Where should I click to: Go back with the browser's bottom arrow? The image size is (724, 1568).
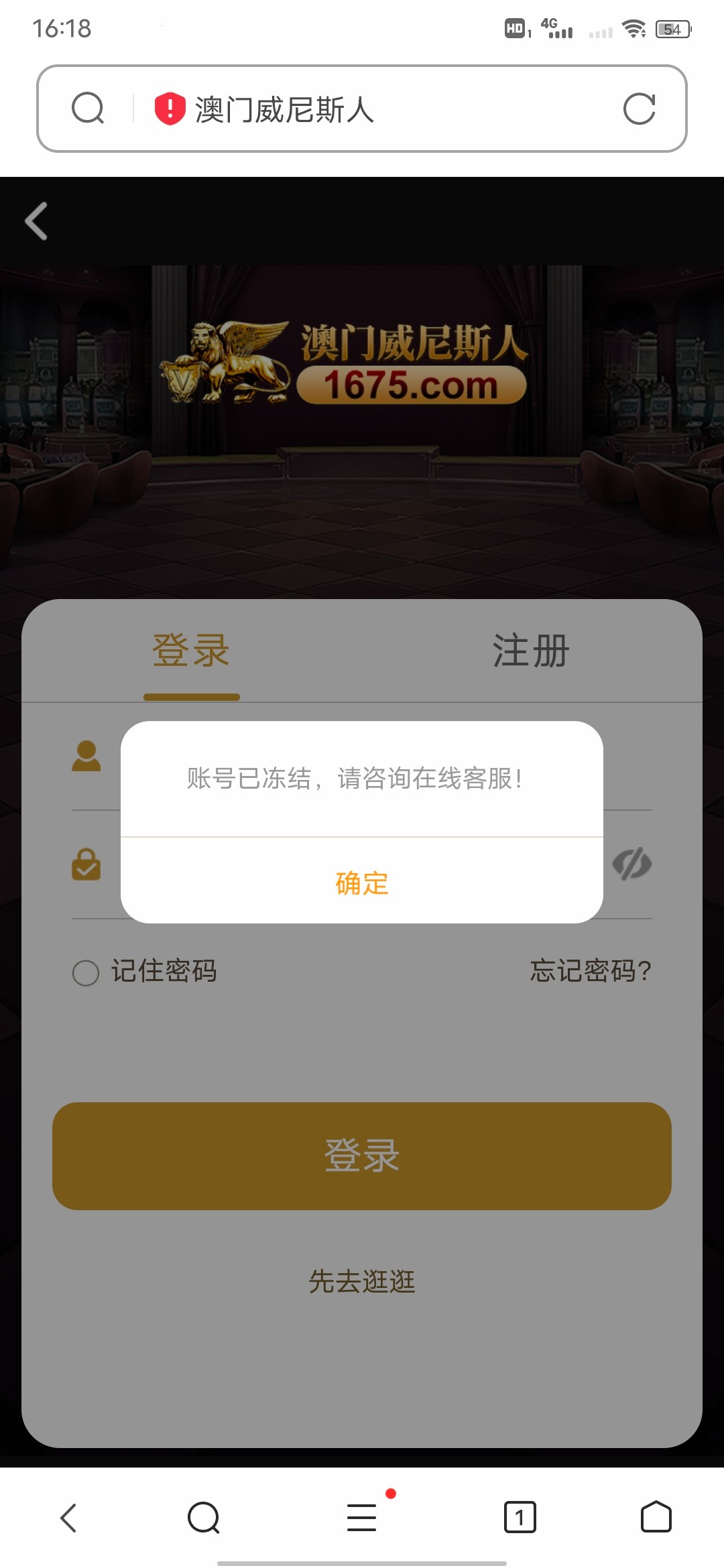pos(69,1518)
